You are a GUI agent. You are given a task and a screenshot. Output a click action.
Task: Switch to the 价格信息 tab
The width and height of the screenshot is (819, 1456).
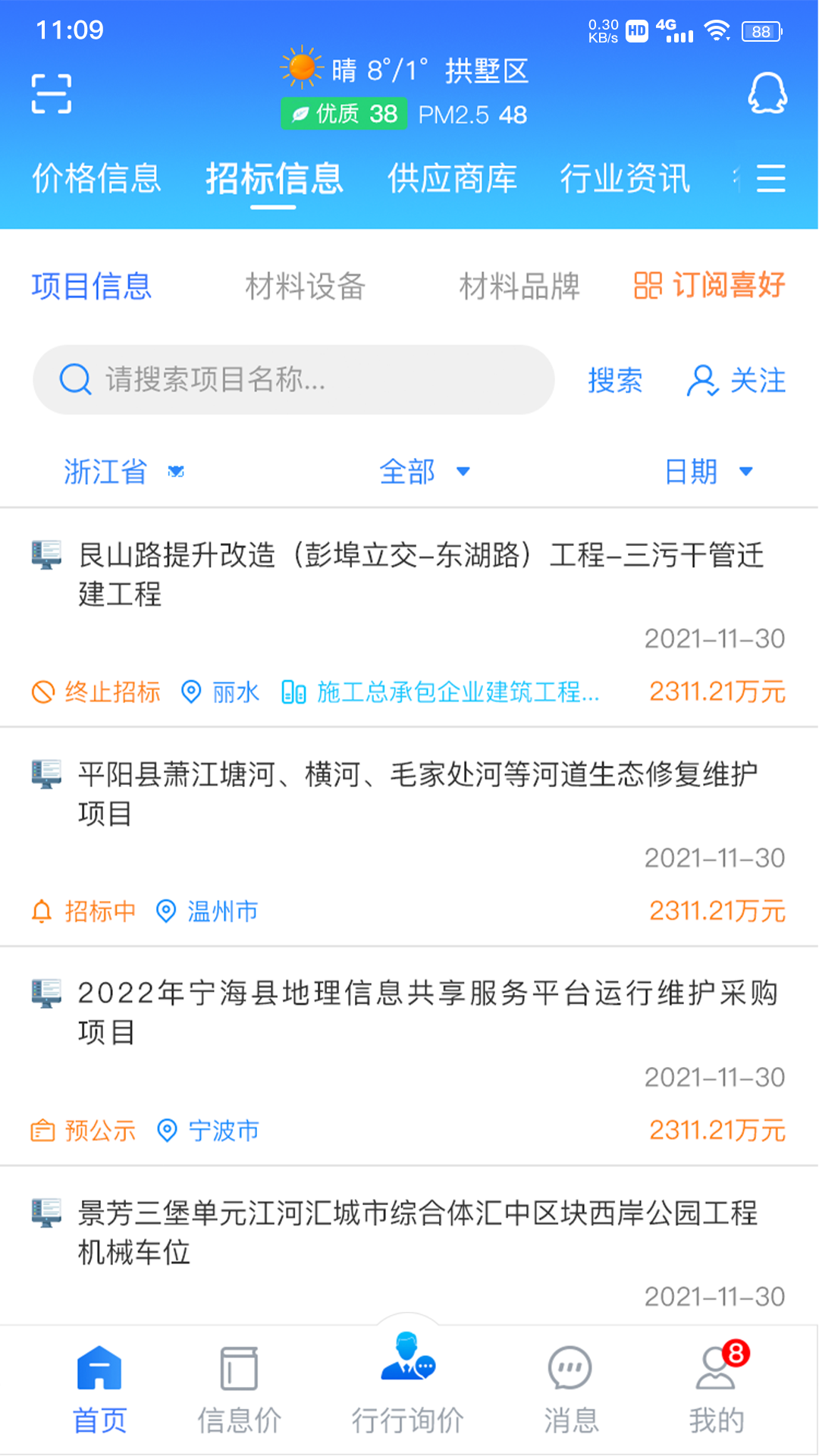click(x=96, y=179)
